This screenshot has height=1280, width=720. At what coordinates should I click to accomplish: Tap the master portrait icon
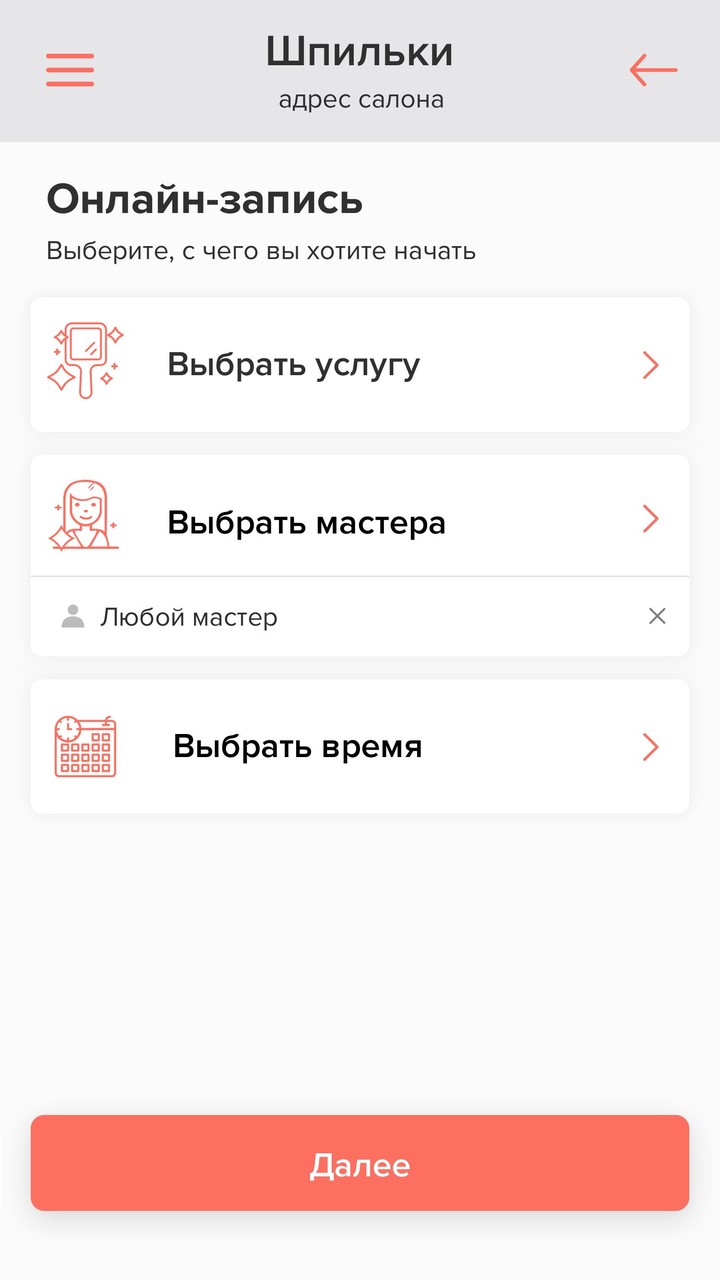click(85, 512)
